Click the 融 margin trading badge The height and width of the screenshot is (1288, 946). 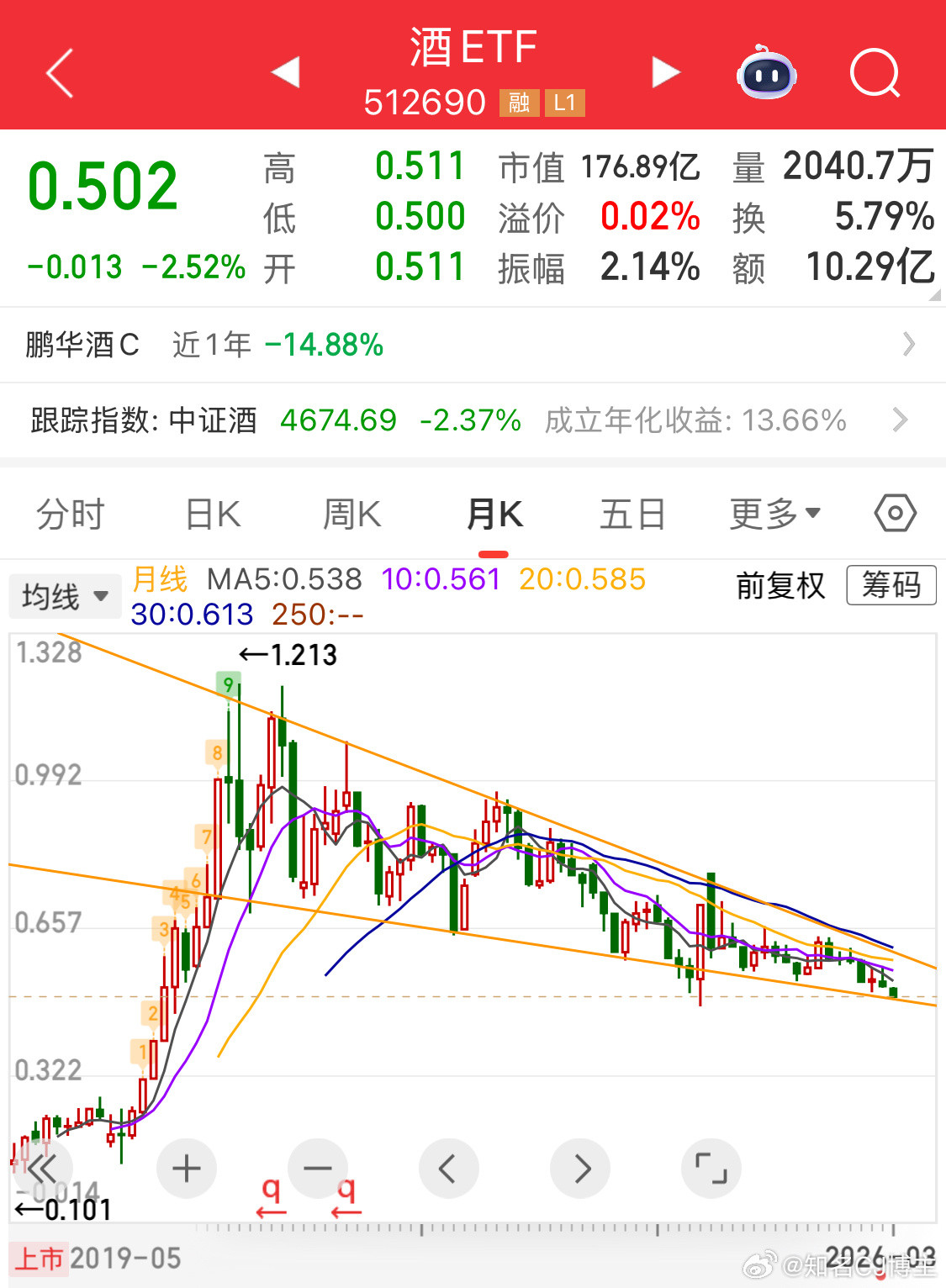519,103
